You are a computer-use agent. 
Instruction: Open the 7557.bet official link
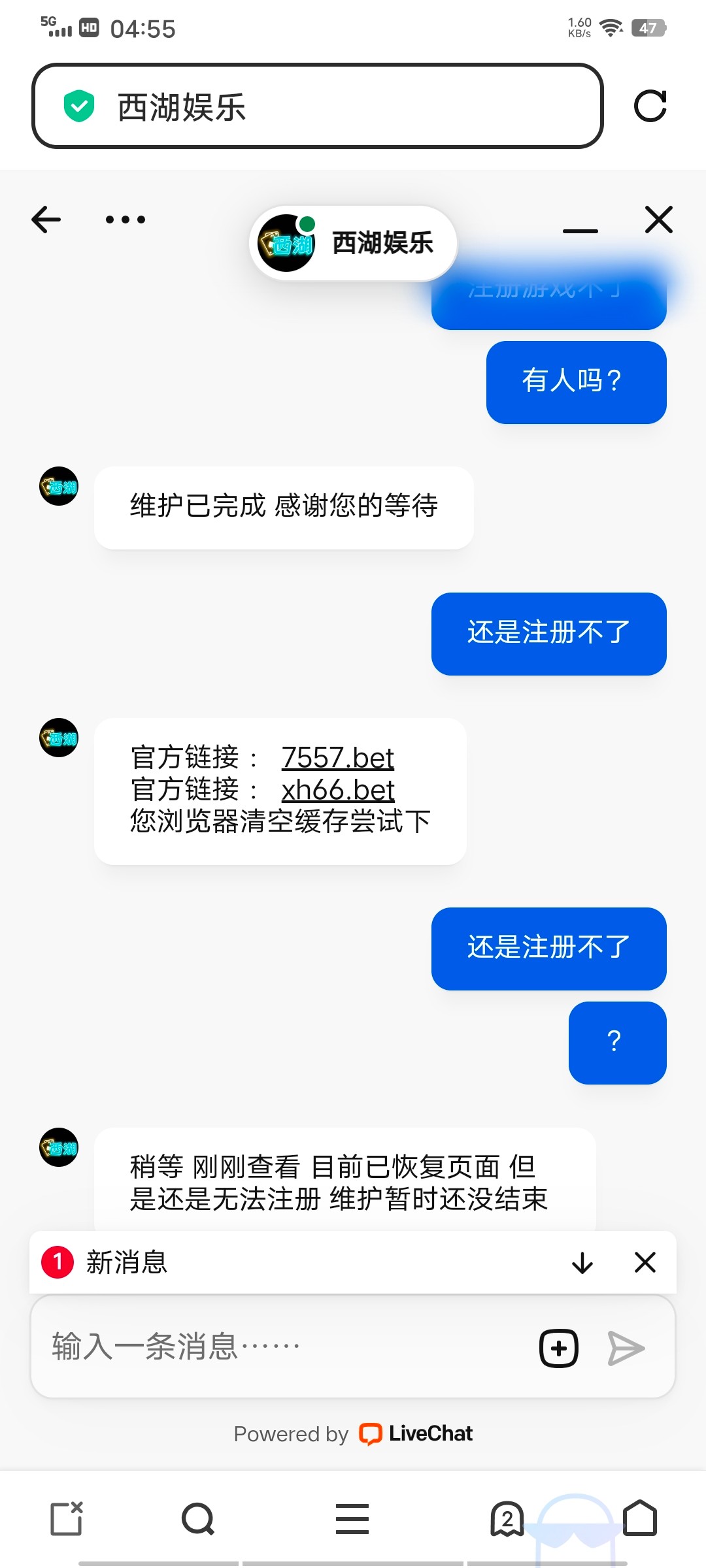(337, 758)
